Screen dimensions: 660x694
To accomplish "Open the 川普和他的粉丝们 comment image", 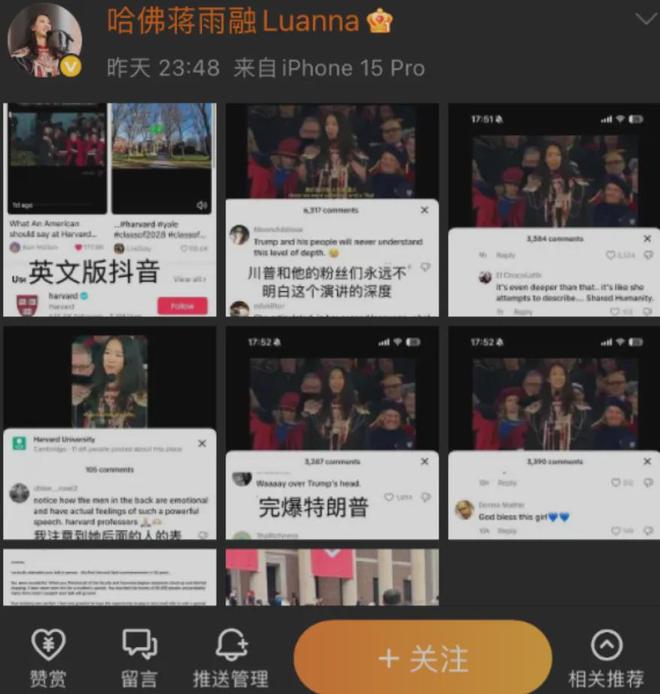I will click(331, 210).
